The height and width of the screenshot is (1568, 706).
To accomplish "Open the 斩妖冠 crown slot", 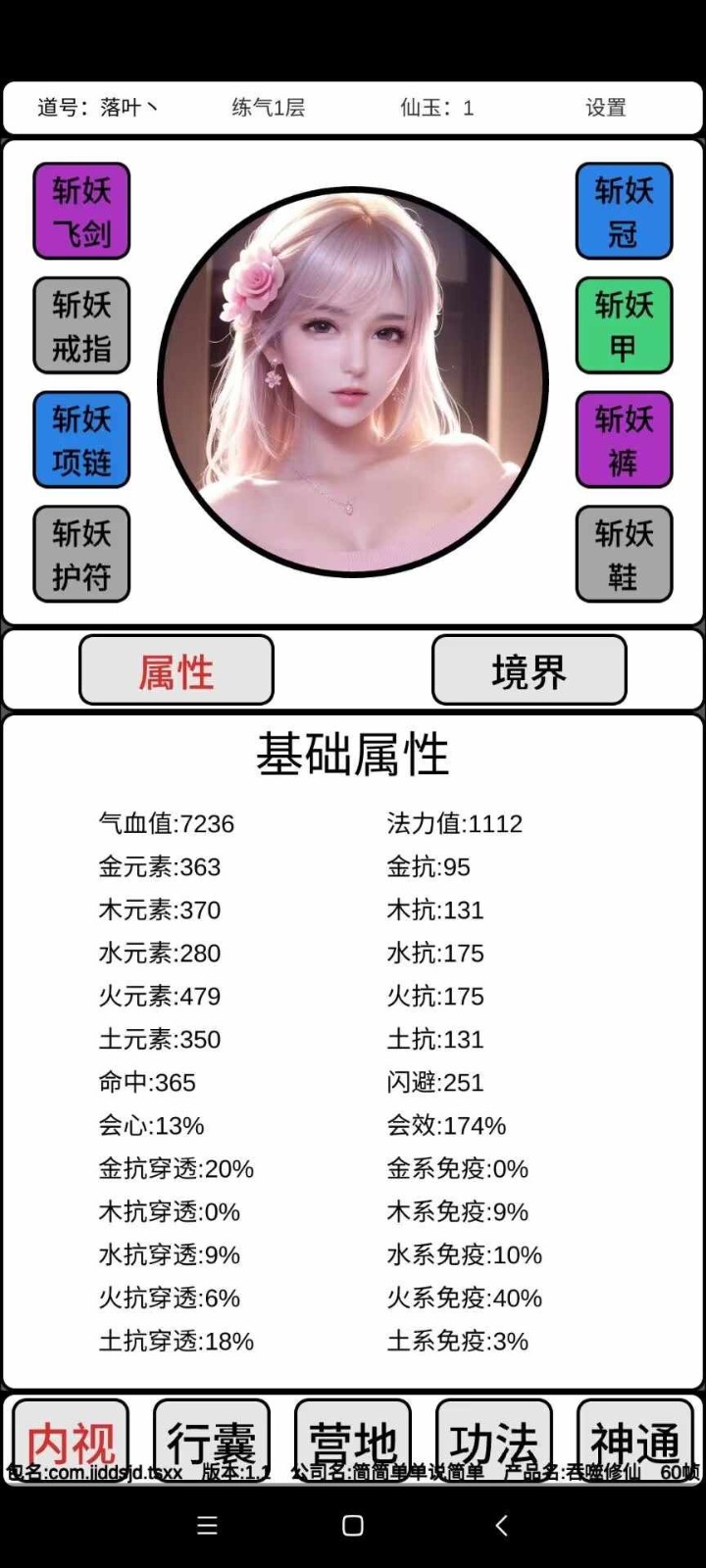I will tap(624, 212).
